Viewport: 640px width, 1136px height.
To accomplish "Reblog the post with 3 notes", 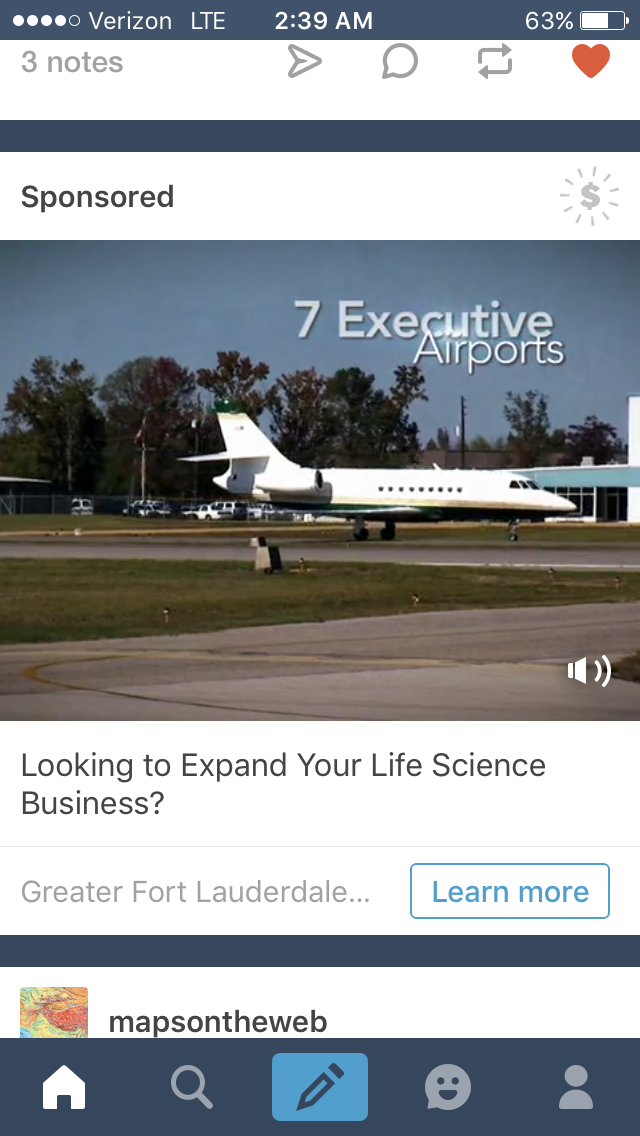I will point(494,62).
